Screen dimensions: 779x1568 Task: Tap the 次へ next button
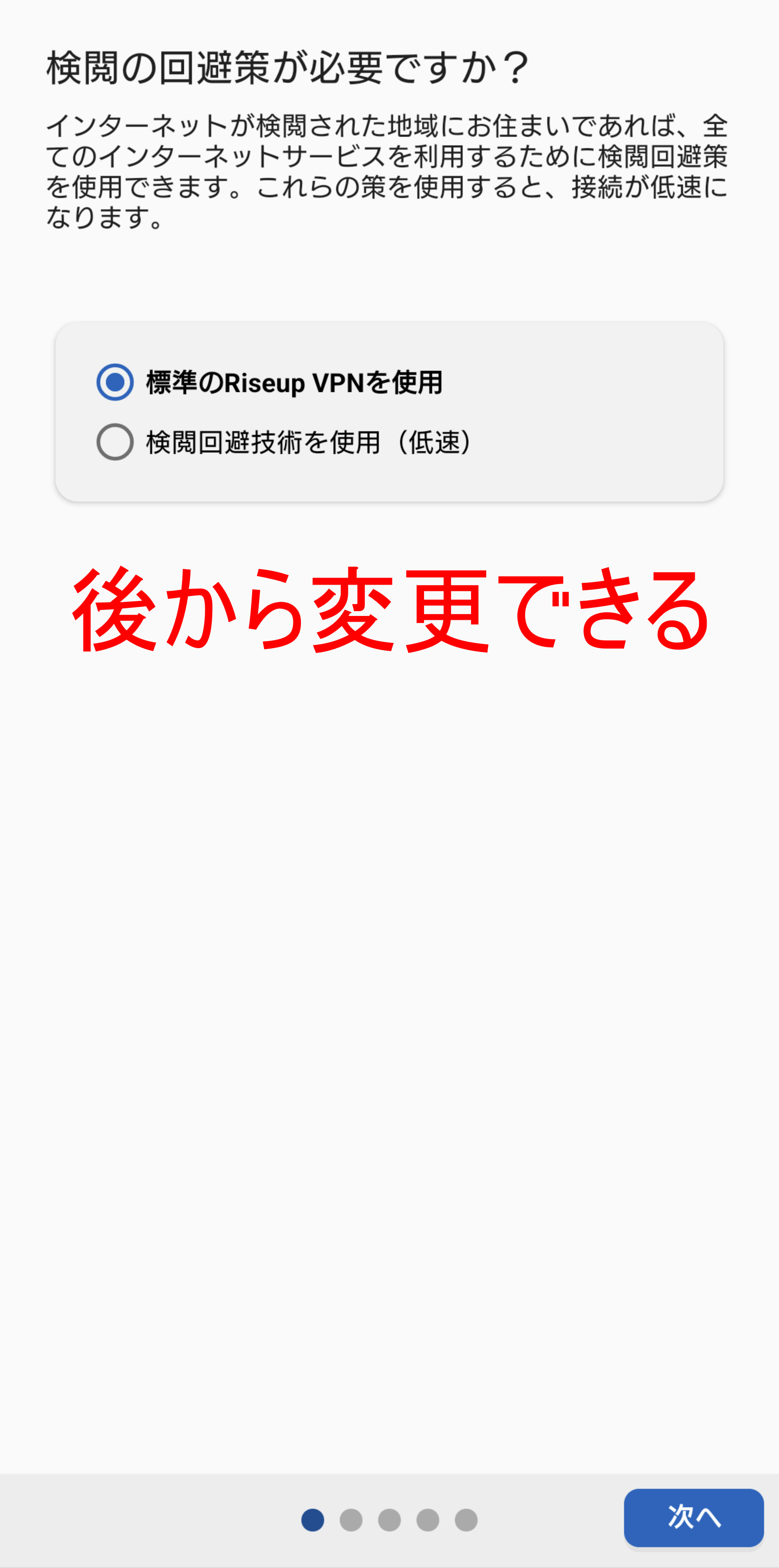693,1517
